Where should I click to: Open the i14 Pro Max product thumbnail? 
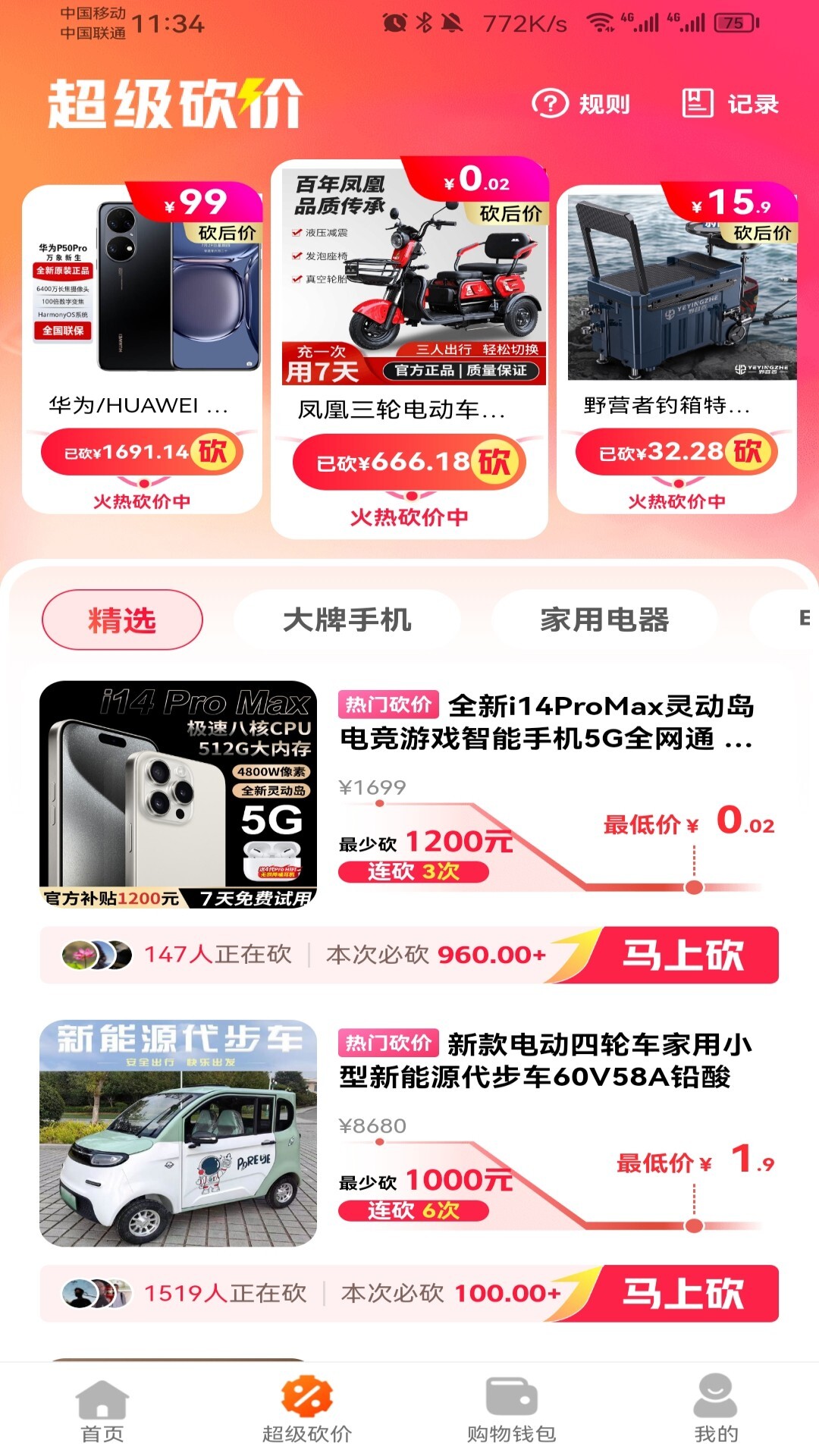click(182, 792)
